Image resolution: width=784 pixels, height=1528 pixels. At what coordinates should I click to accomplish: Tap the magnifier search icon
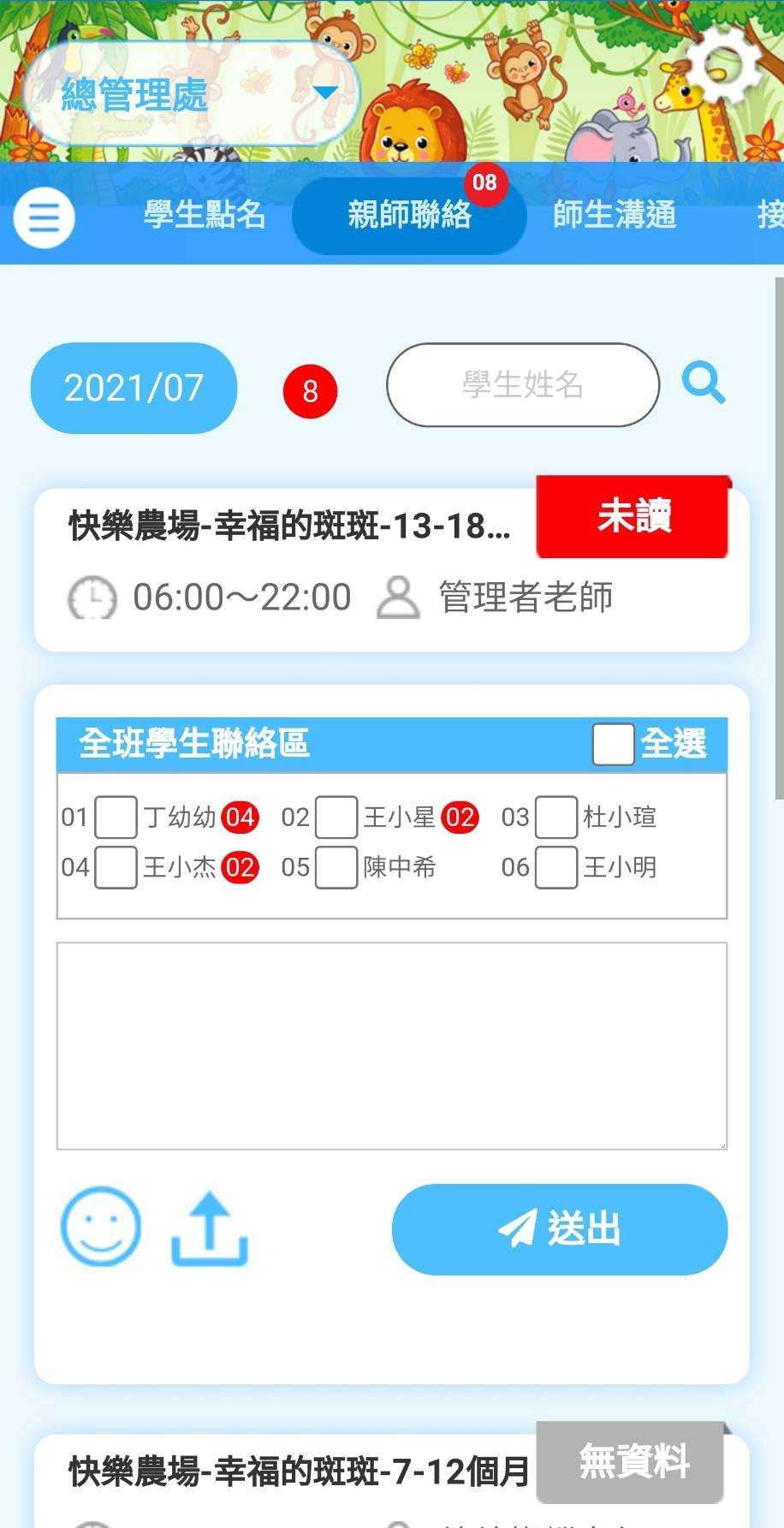pos(704,384)
